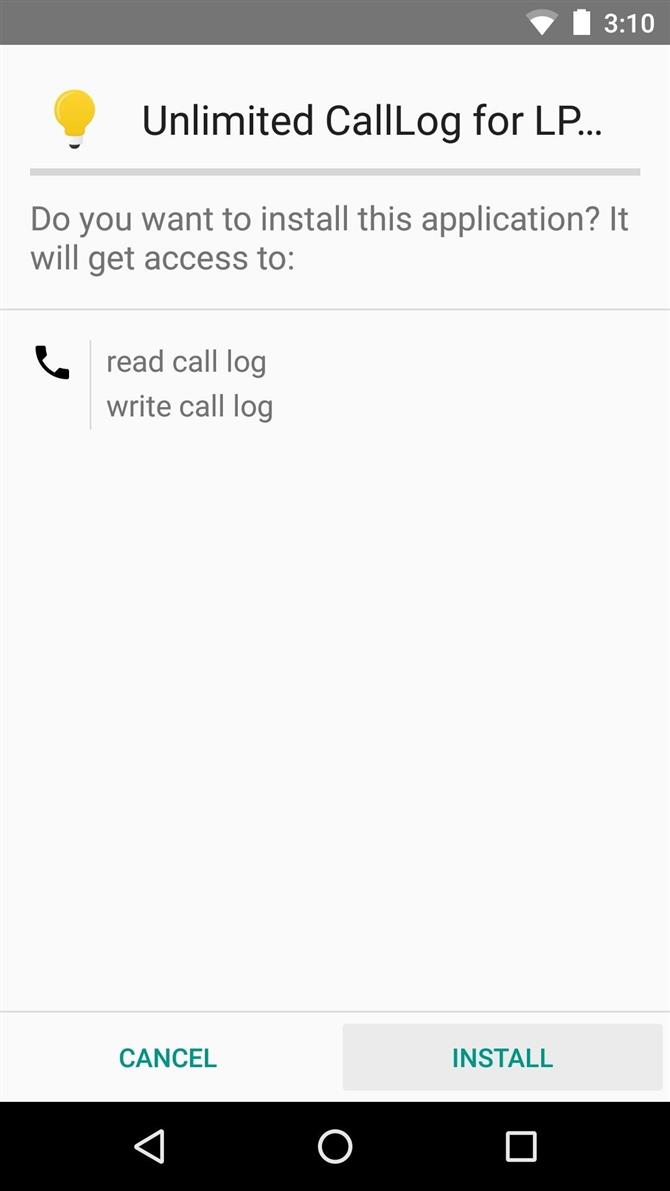Cancel the app installation
The image size is (670, 1191).
tap(168, 1057)
